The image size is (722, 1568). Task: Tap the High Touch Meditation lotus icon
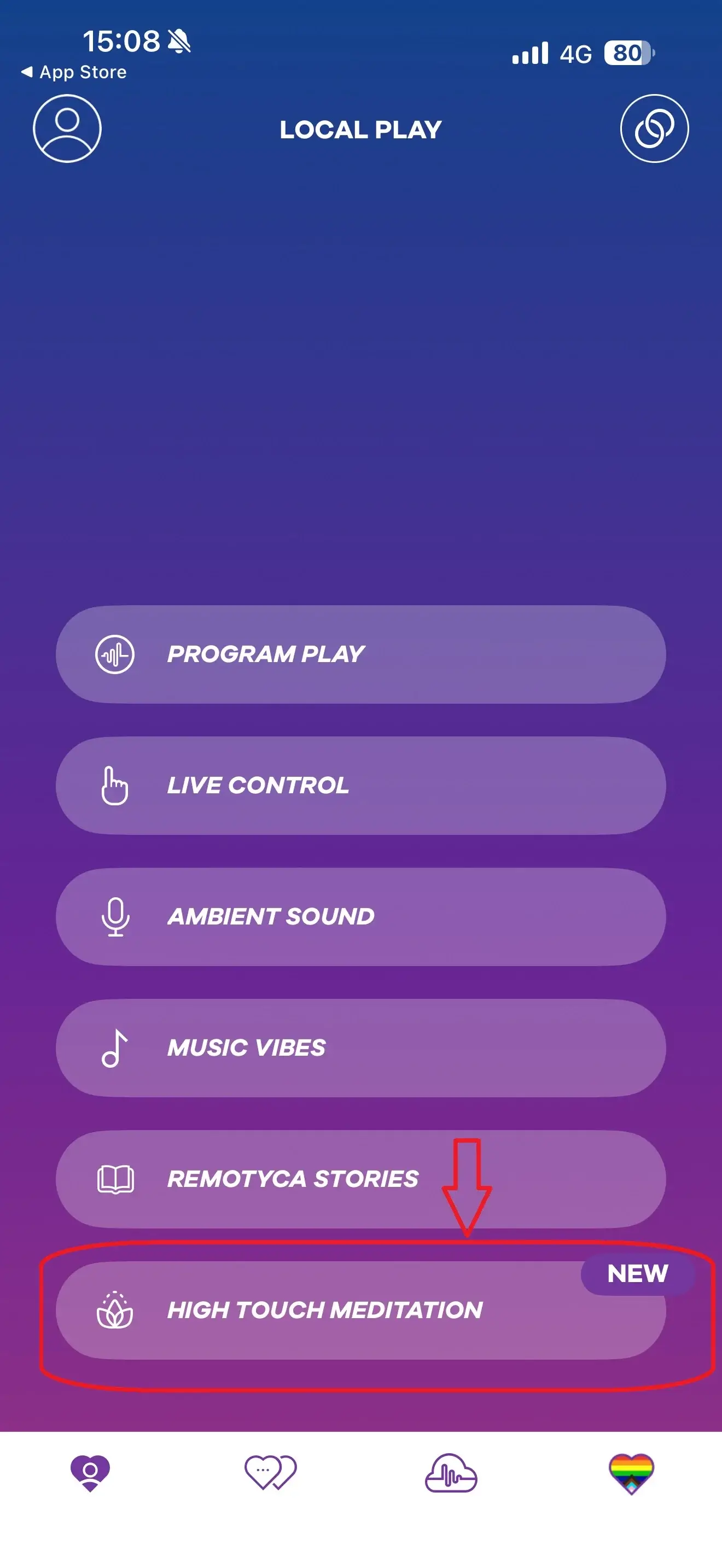coord(114,1310)
